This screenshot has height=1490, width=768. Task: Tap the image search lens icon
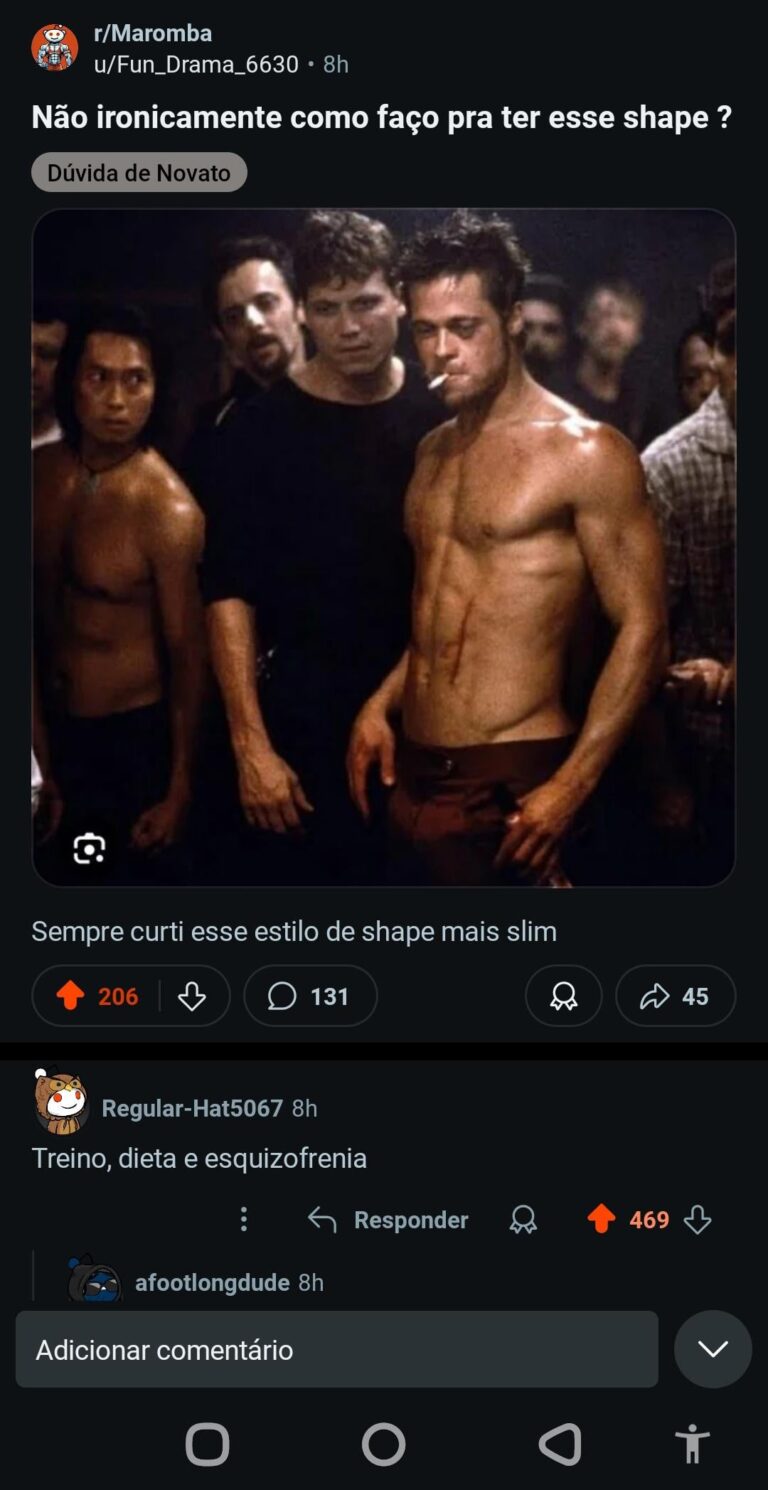[89, 849]
